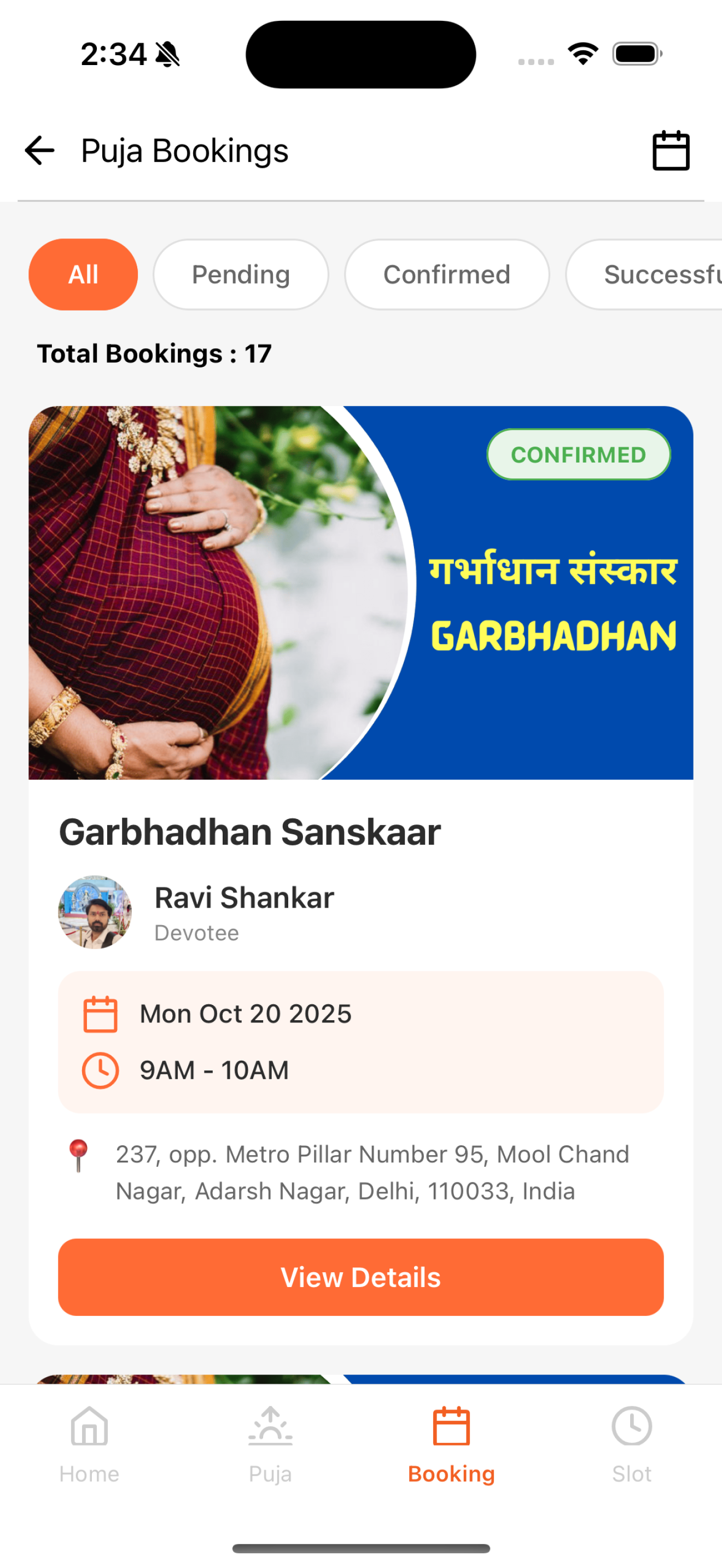This screenshot has width=722, height=1568.
Task: Filter by Successful bookings chip
Action: click(x=651, y=274)
